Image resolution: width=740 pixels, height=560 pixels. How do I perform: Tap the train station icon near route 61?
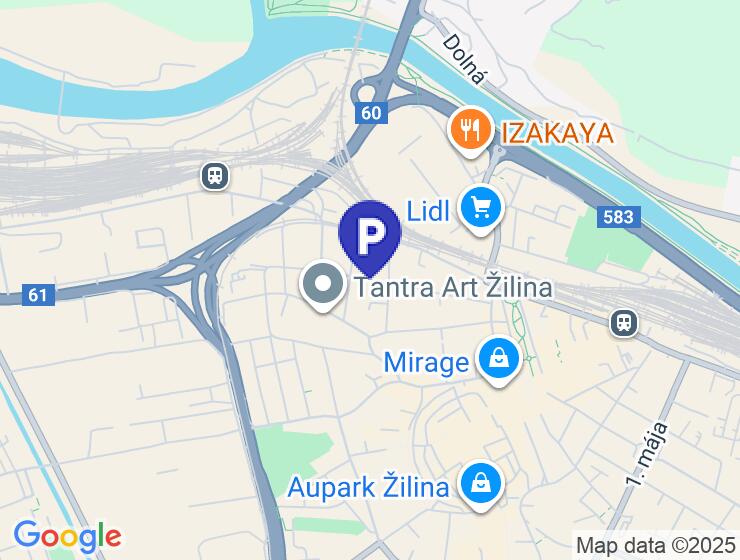[214, 176]
